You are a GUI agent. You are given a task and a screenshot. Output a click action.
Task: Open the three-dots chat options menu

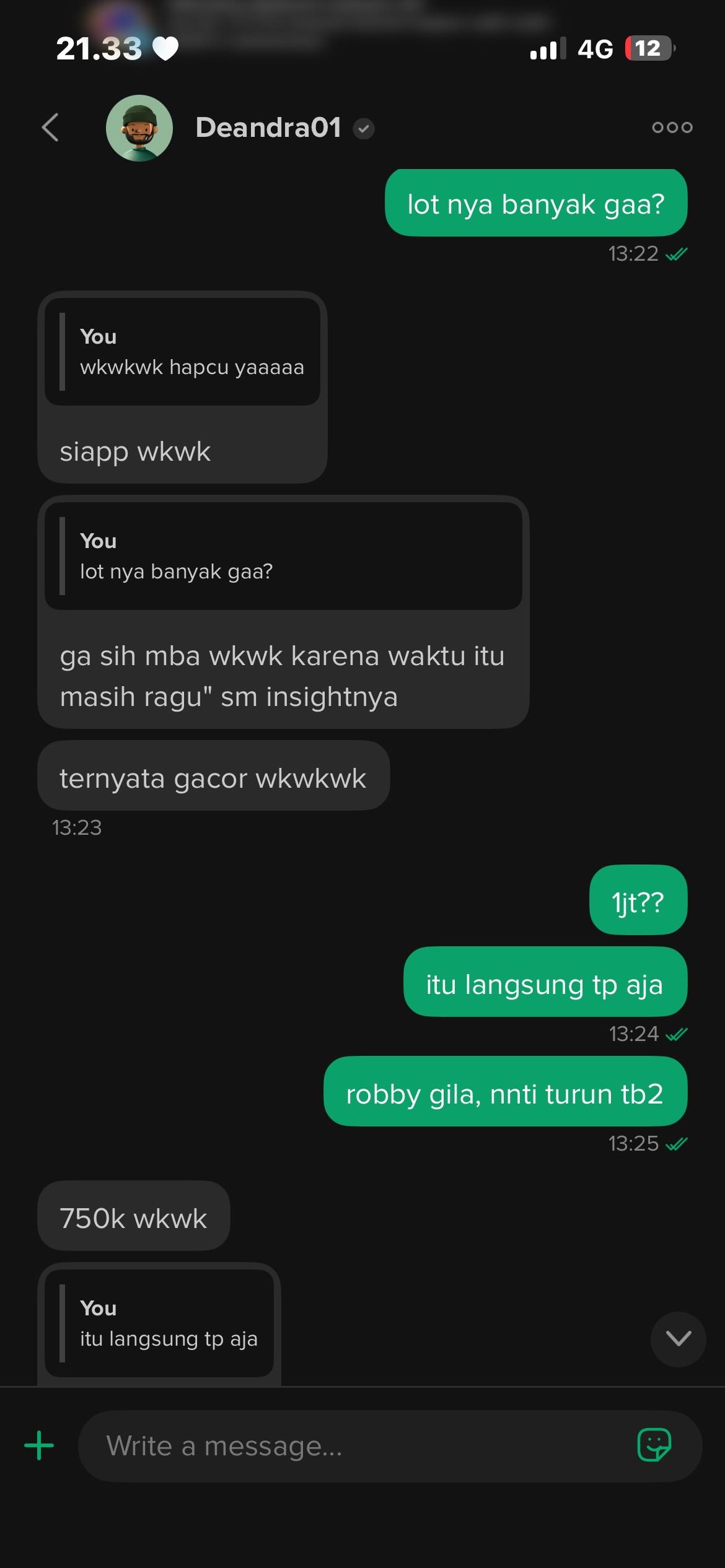pyautogui.click(x=671, y=127)
